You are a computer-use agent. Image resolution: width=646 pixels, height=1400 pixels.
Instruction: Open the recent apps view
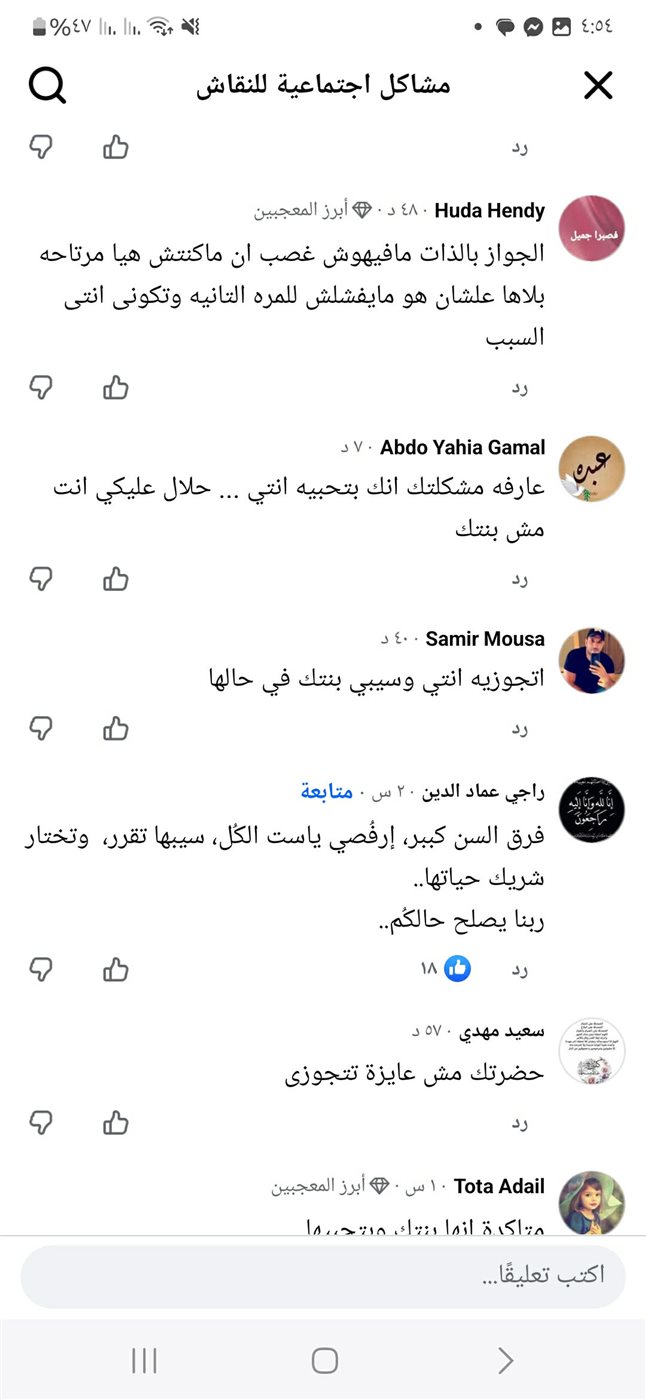(145, 1360)
